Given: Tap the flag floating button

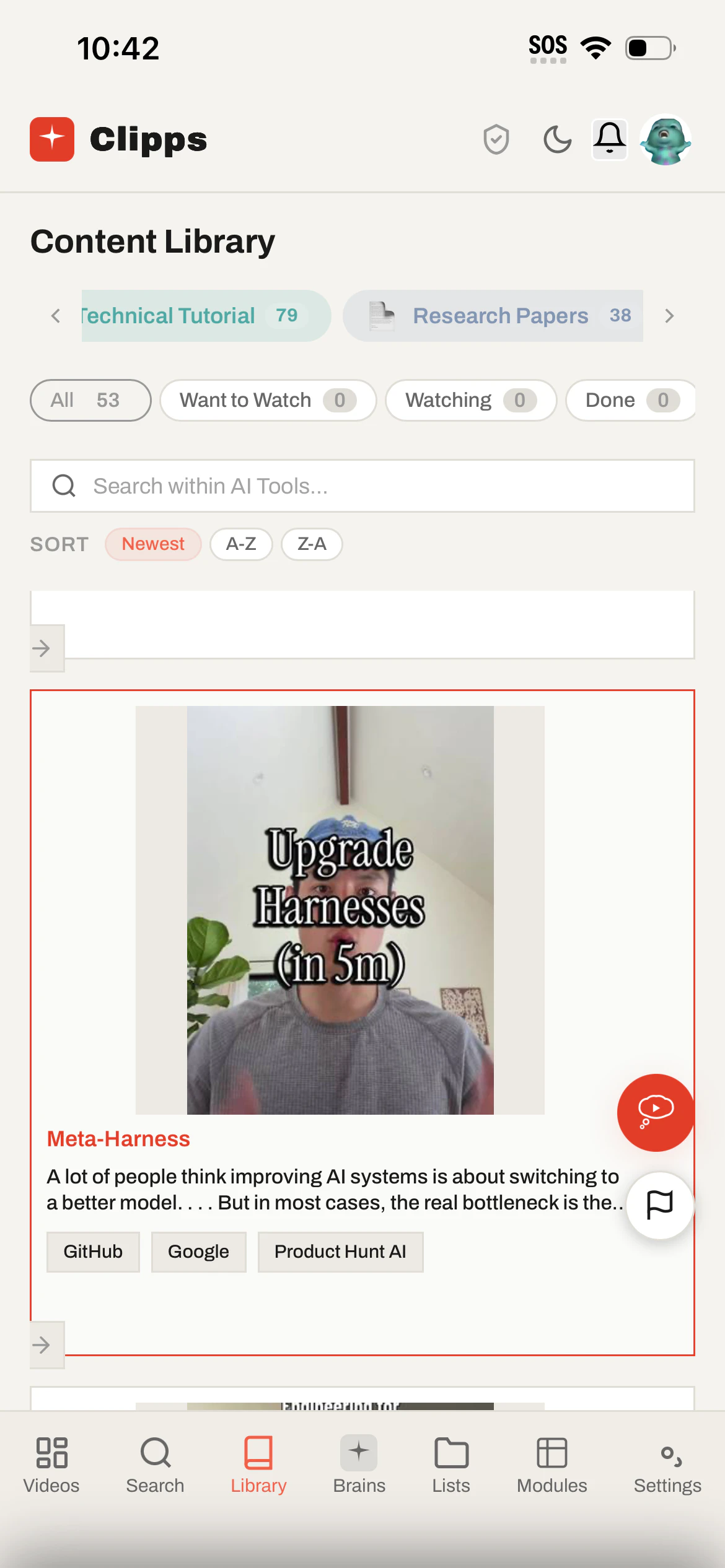Looking at the screenshot, I should click(660, 1205).
